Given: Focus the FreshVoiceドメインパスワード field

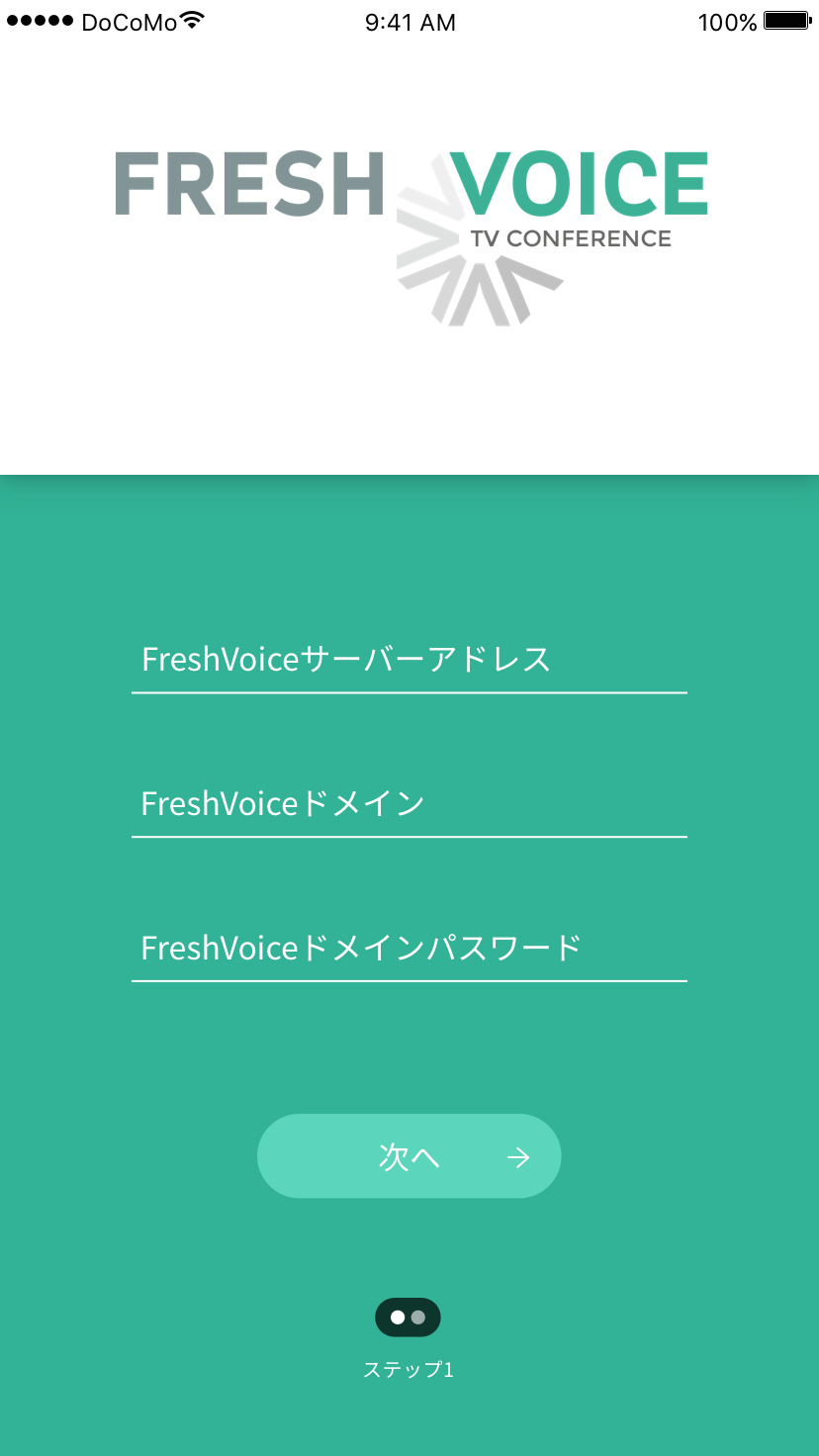Looking at the screenshot, I should pyautogui.click(x=409, y=948).
